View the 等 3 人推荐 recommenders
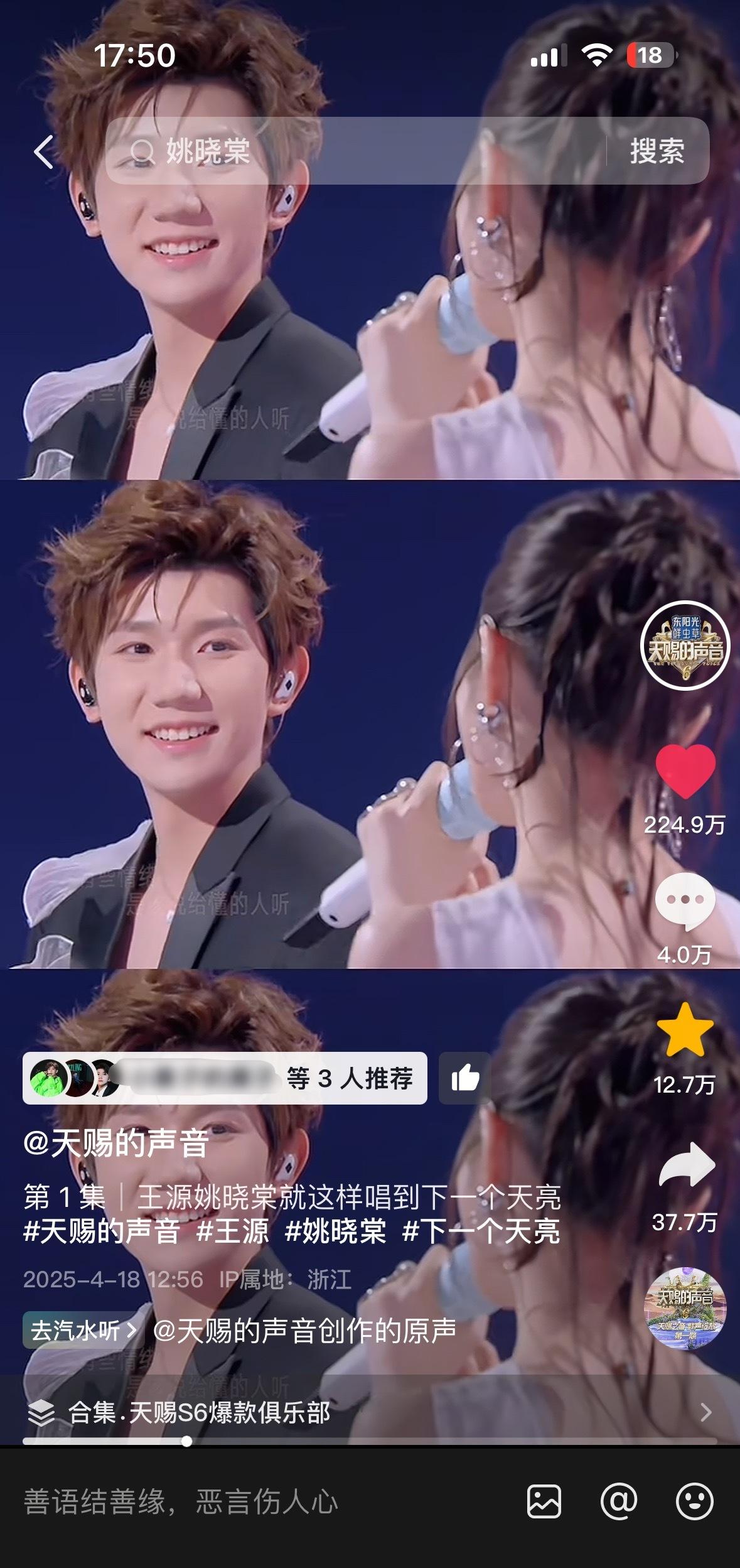Image resolution: width=740 pixels, height=1568 pixels. [225, 1078]
